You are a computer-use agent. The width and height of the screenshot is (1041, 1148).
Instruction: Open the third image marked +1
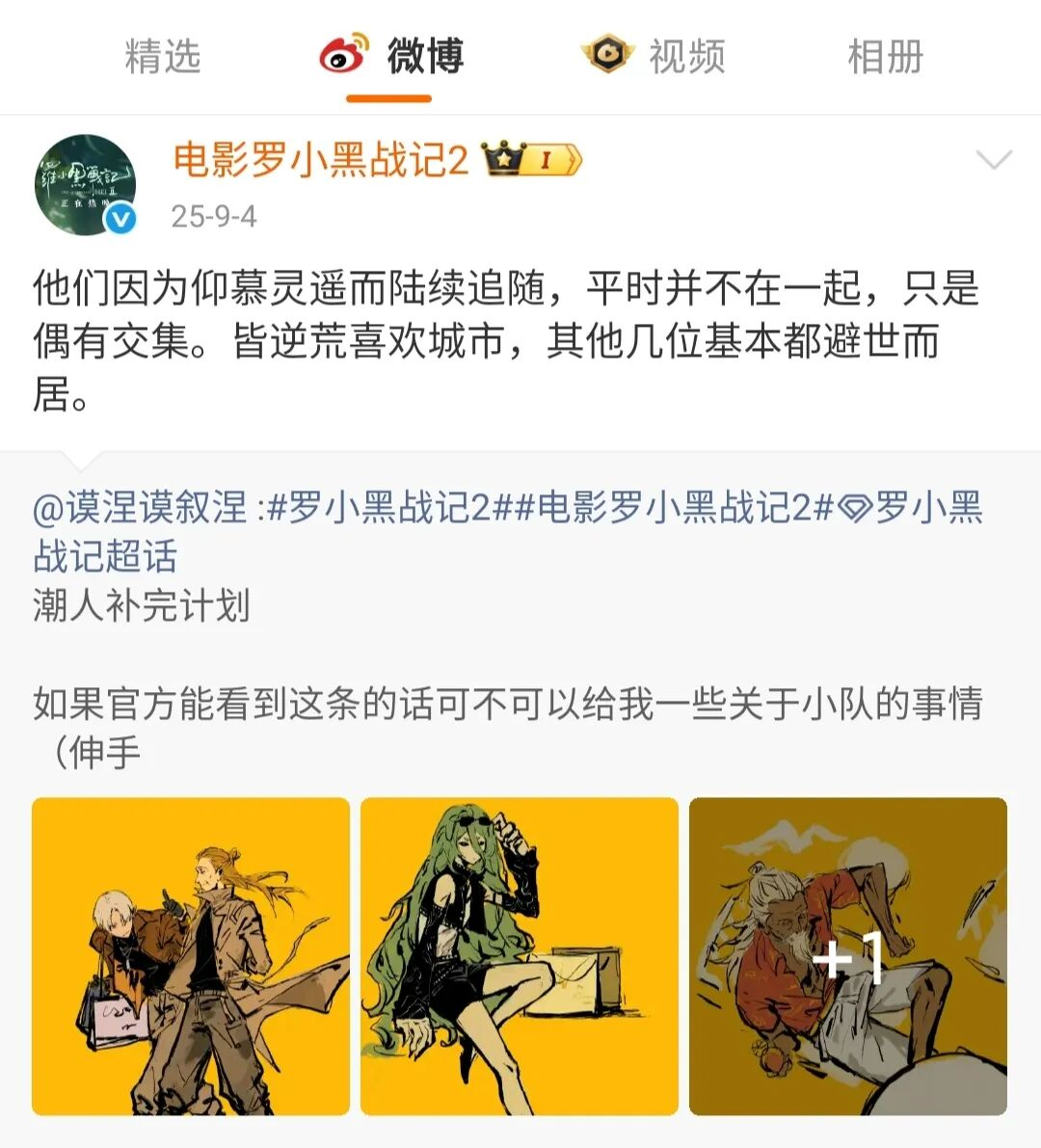tap(847, 956)
